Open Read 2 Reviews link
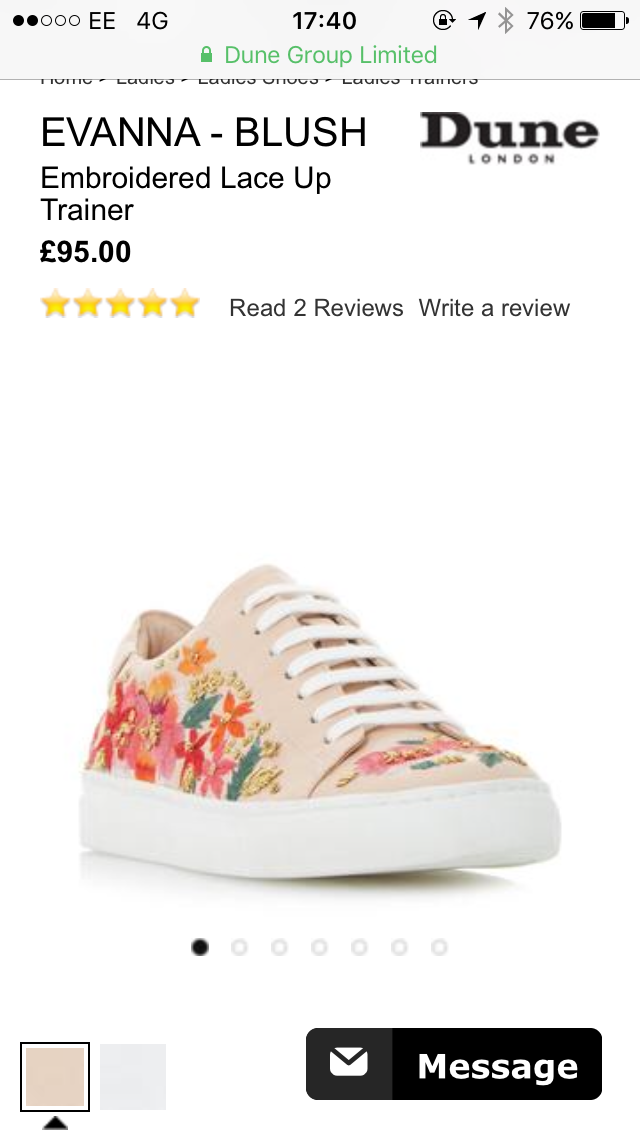Viewport: 640px width, 1136px height. [x=316, y=308]
